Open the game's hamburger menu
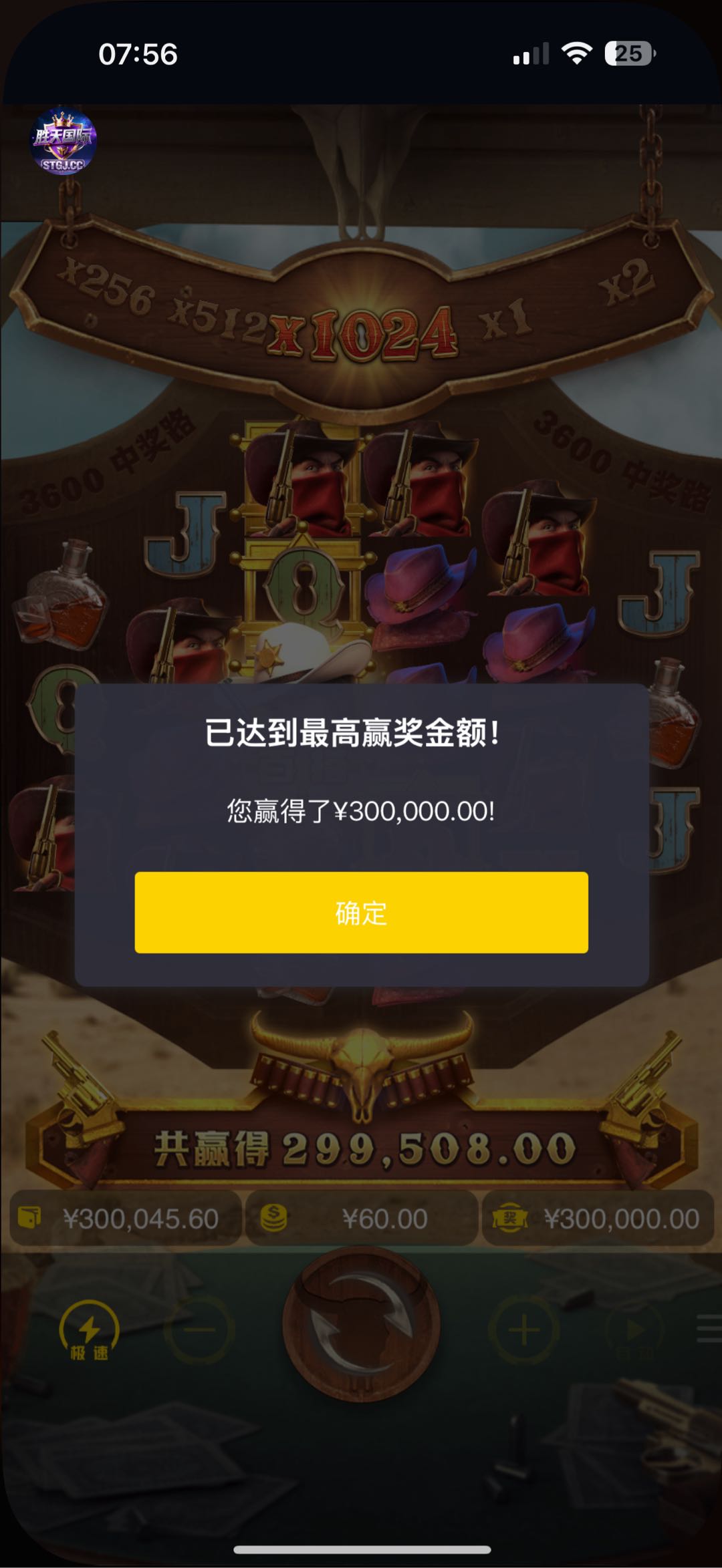 click(x=709, y=1328)
